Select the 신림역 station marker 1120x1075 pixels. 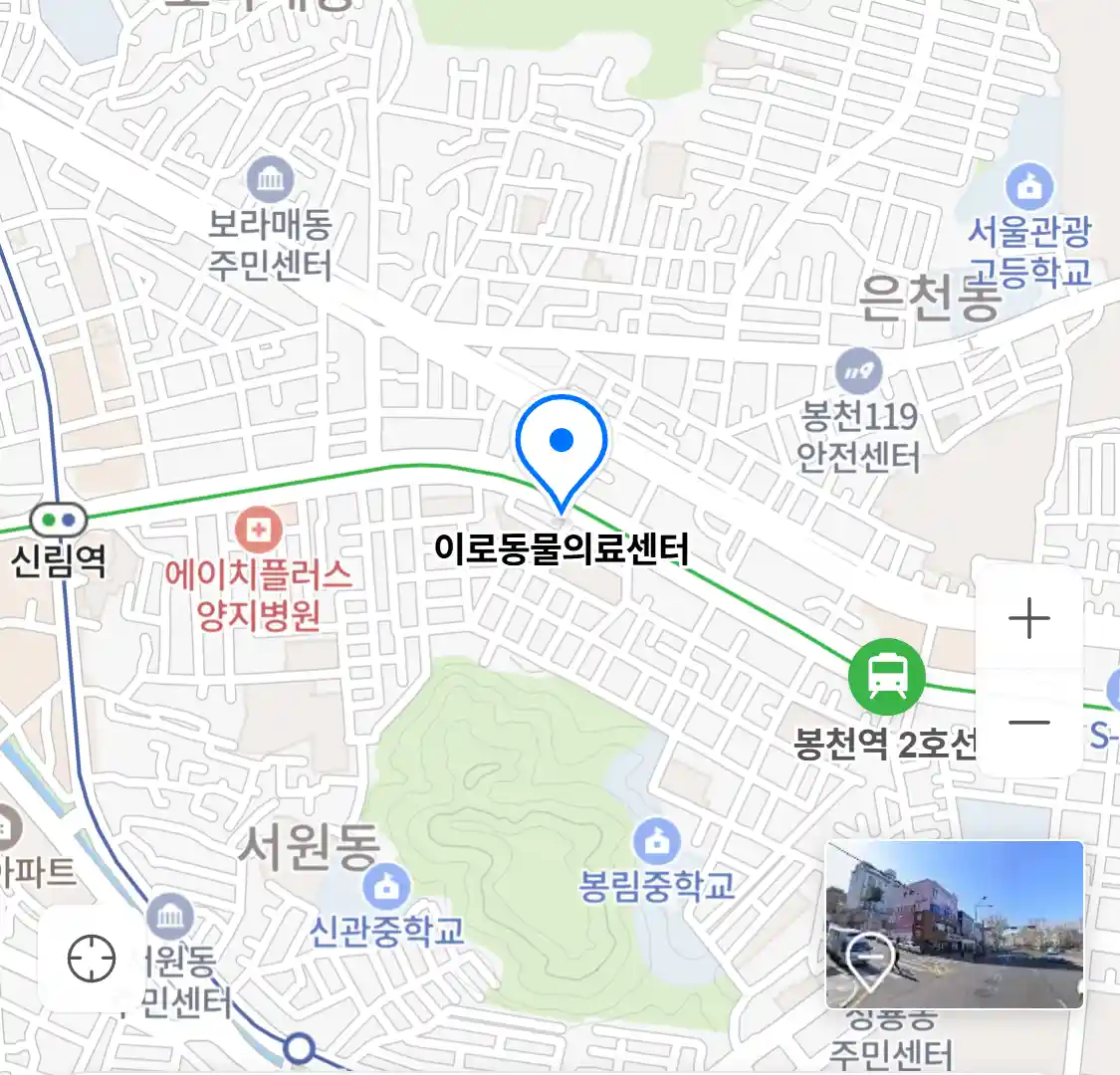58,520
